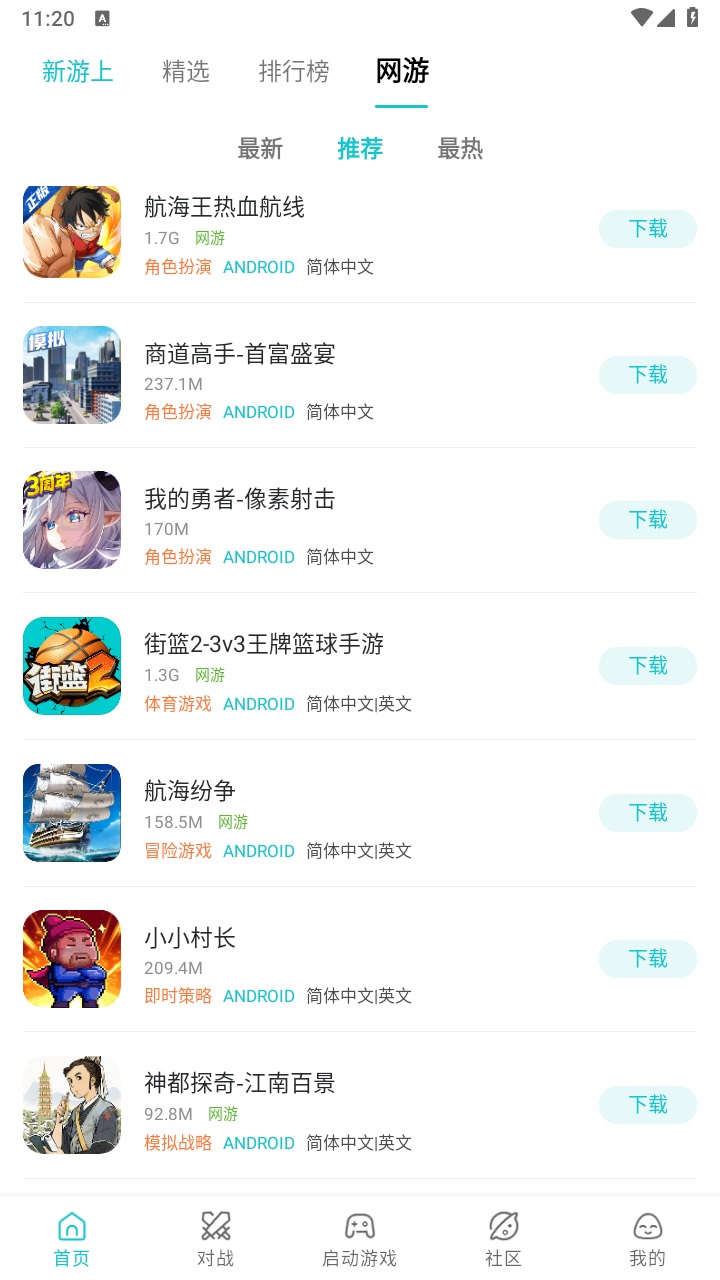
Task: Switch to the 精选 tab
Action: coord(185,71)
